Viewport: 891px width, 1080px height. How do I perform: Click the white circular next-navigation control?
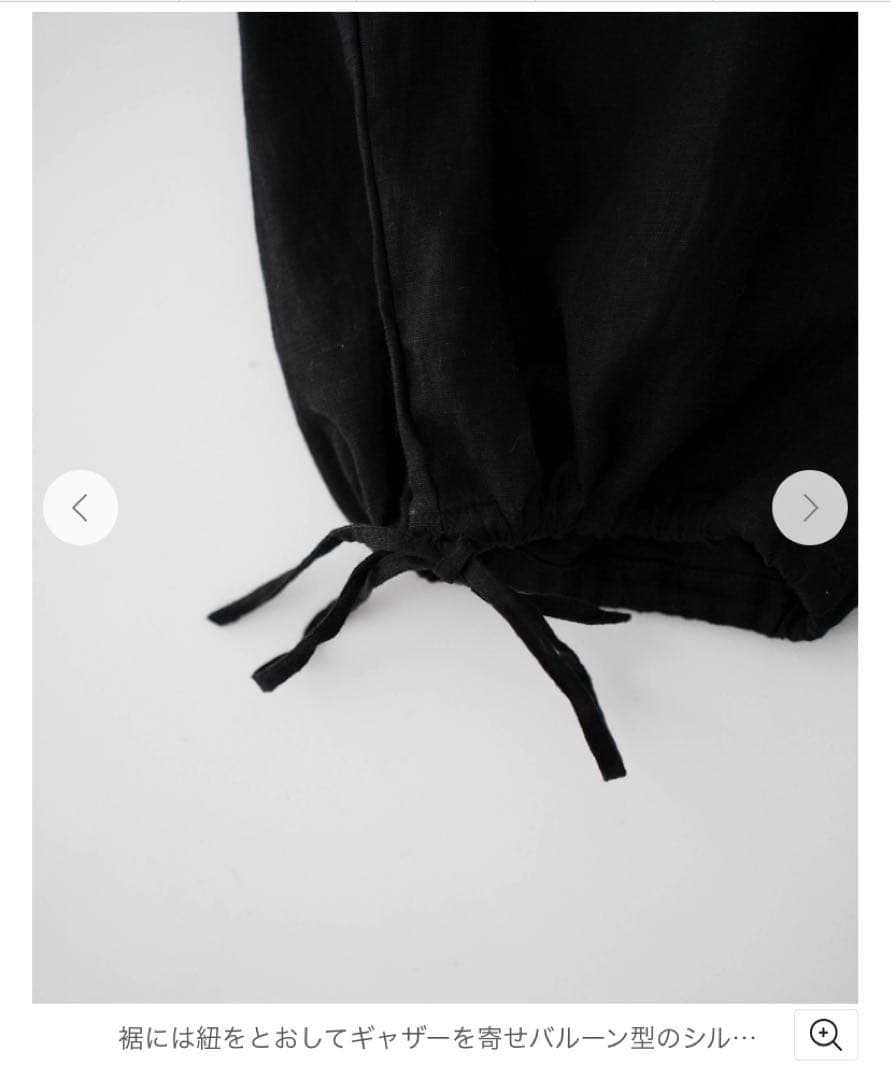(810, 507)
